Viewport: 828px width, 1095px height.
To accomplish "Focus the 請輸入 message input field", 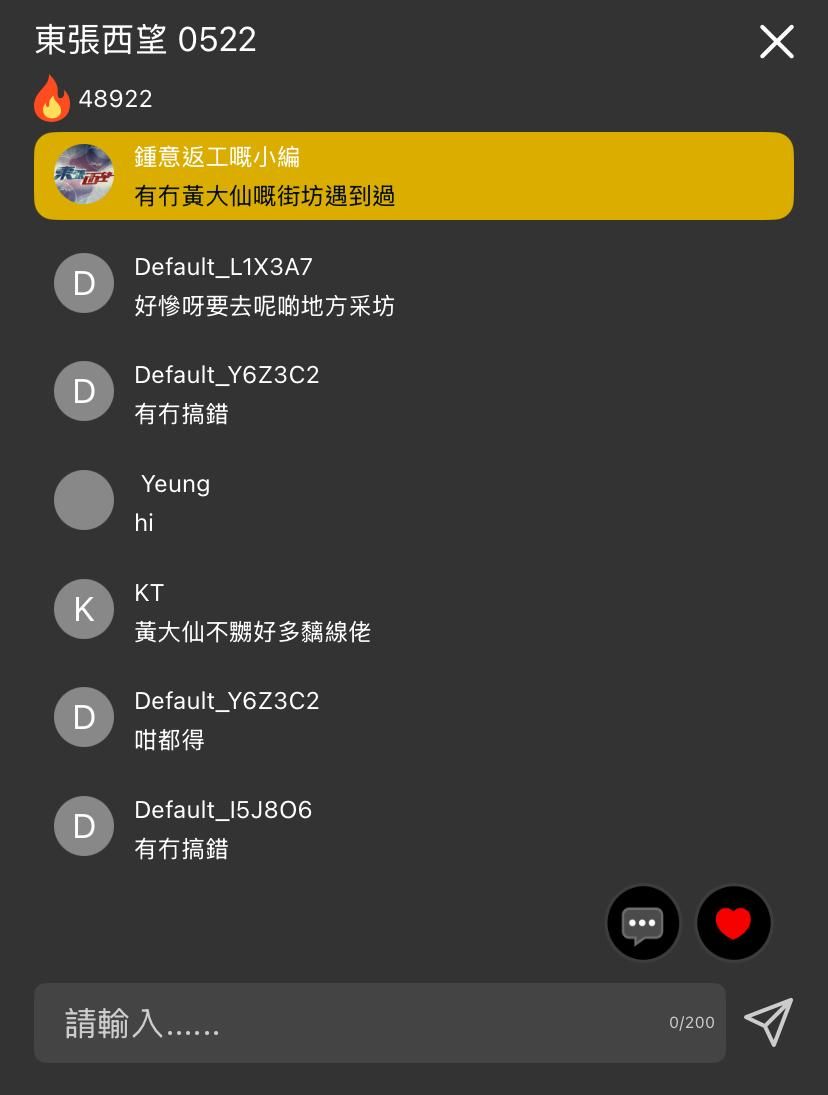I will click(x=360, y=1022).
